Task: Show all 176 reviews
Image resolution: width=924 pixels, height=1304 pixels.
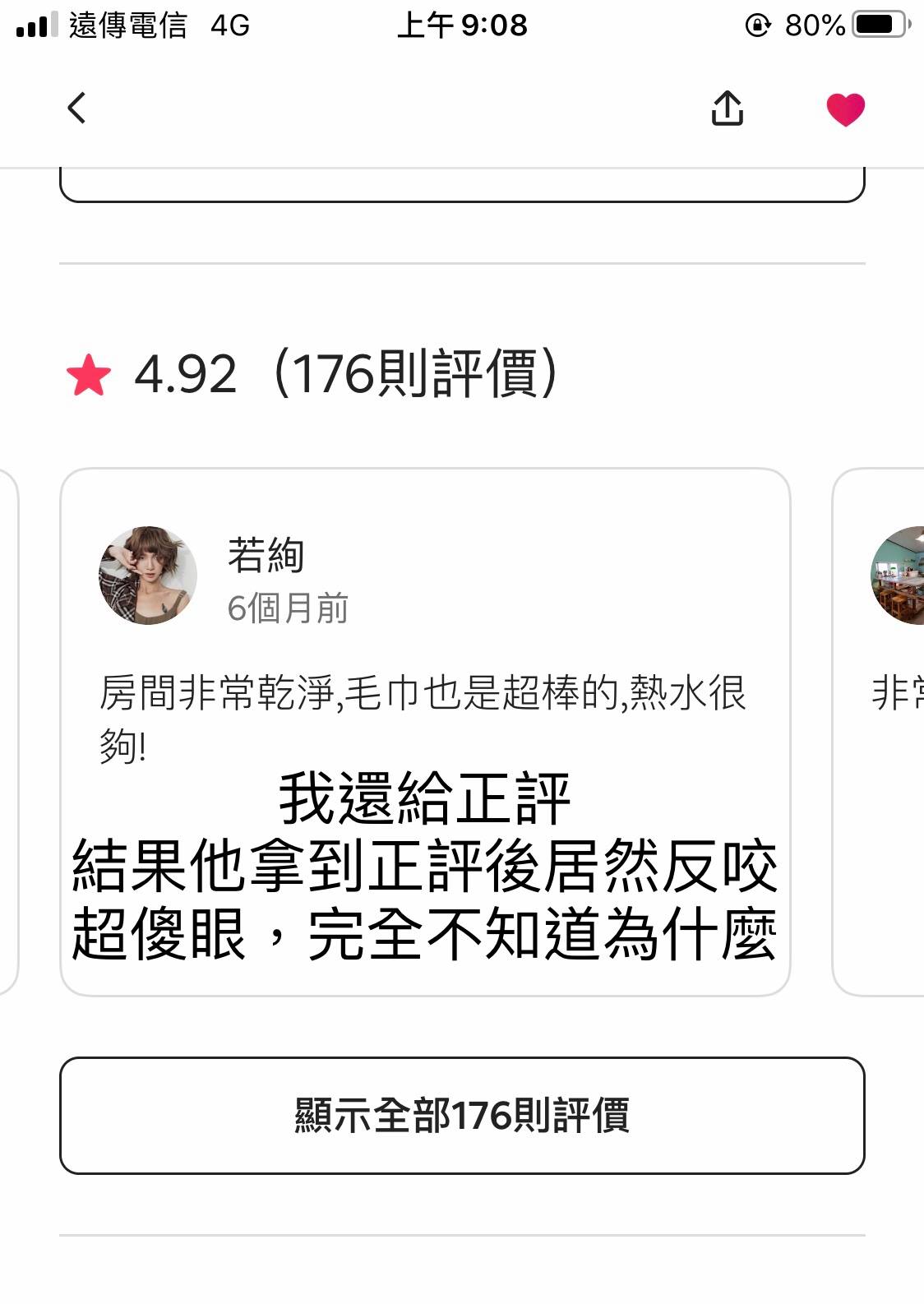Action: tap(462, 1115)
